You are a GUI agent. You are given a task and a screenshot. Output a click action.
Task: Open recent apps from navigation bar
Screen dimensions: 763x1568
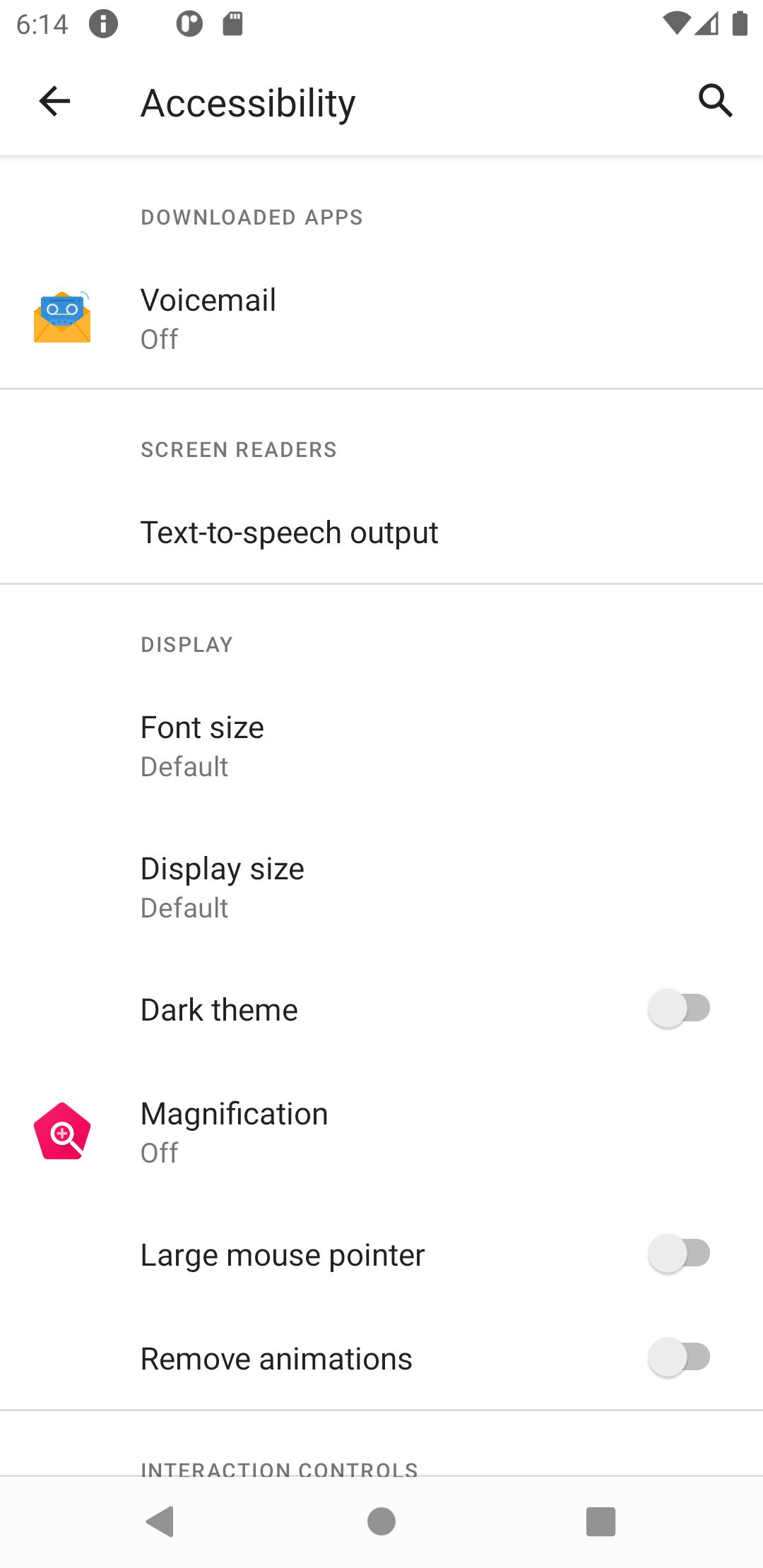pos(601,1521)
